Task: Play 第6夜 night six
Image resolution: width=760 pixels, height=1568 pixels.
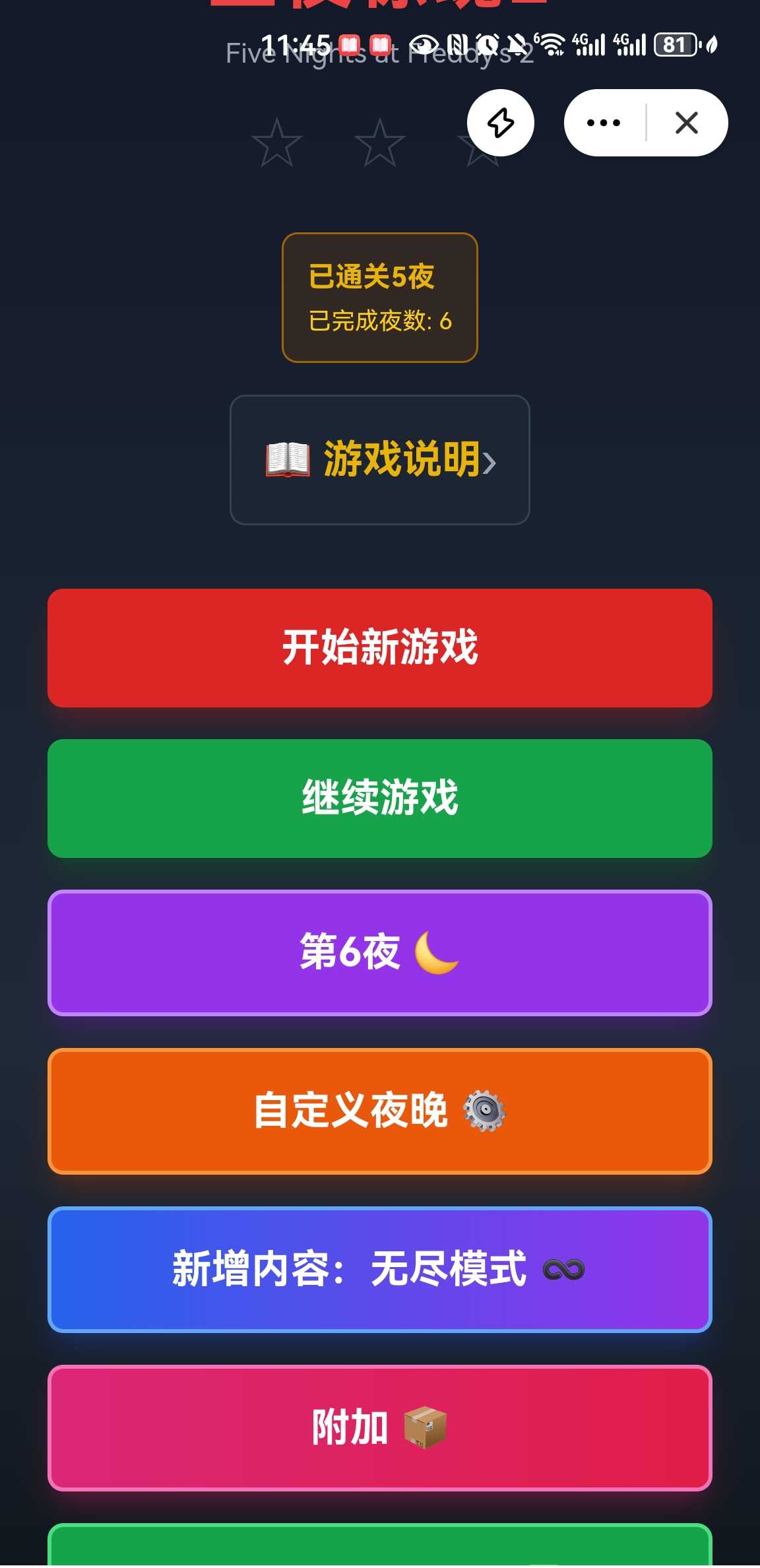Action: pos(380,953)
